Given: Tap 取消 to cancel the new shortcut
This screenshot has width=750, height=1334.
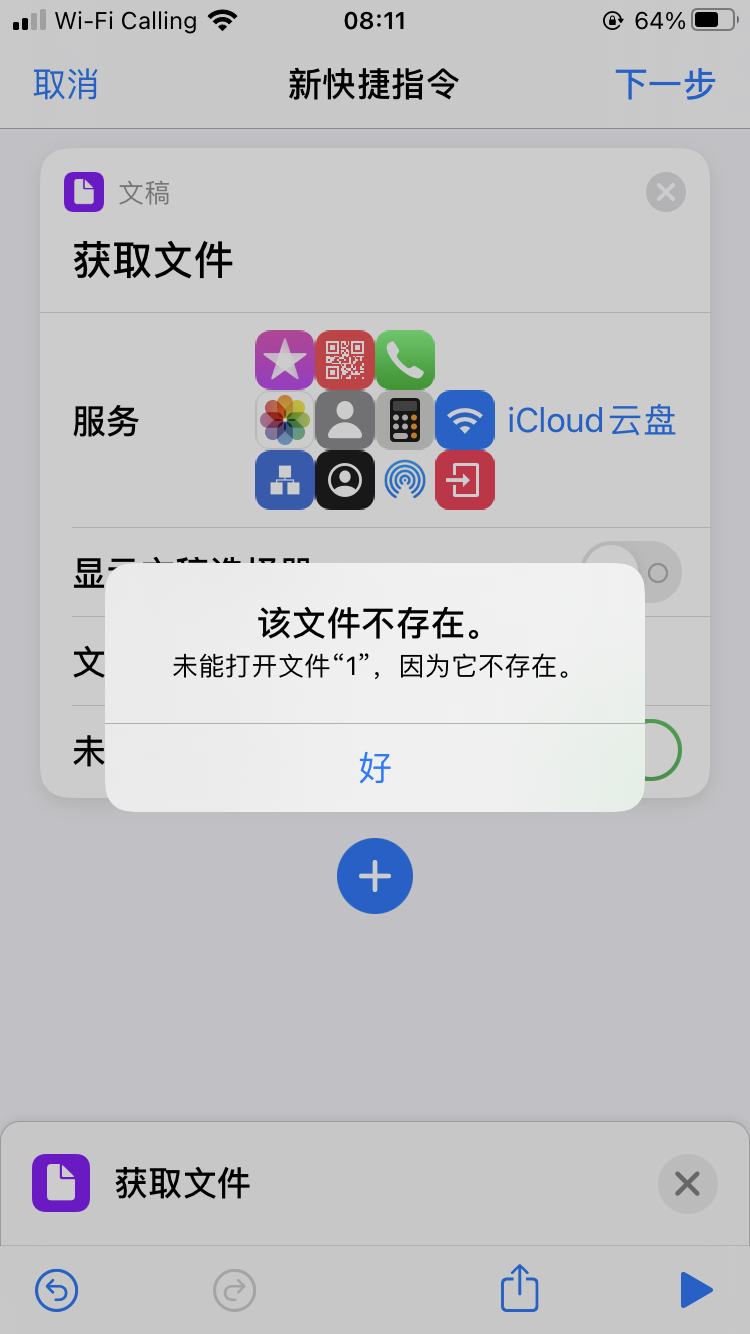Looking at the screenshot, I should (x=66, y=84).
